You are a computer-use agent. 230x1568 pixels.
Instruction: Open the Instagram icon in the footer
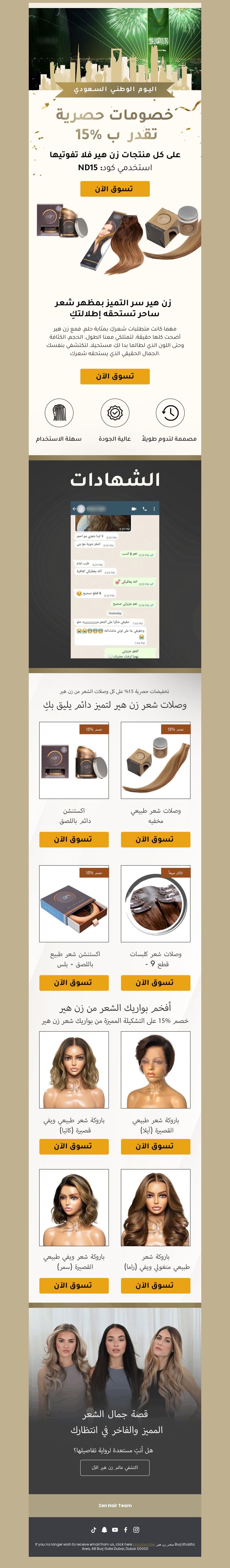pos(136,1530)
